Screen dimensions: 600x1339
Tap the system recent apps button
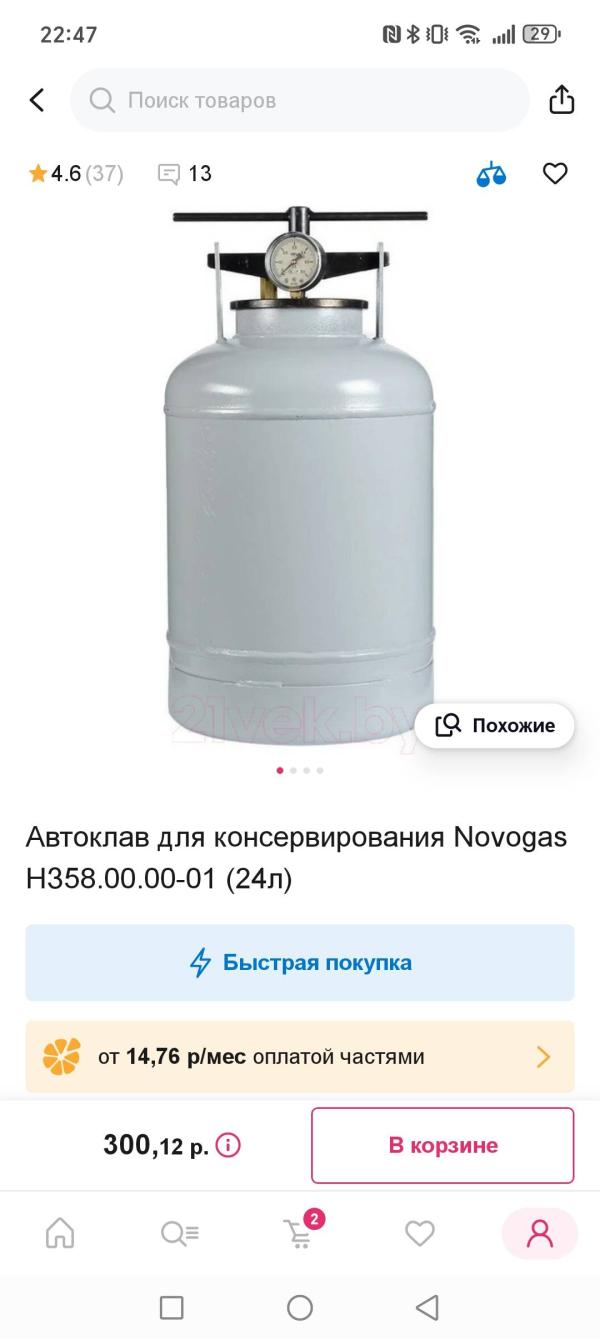tap(172, 1307)
